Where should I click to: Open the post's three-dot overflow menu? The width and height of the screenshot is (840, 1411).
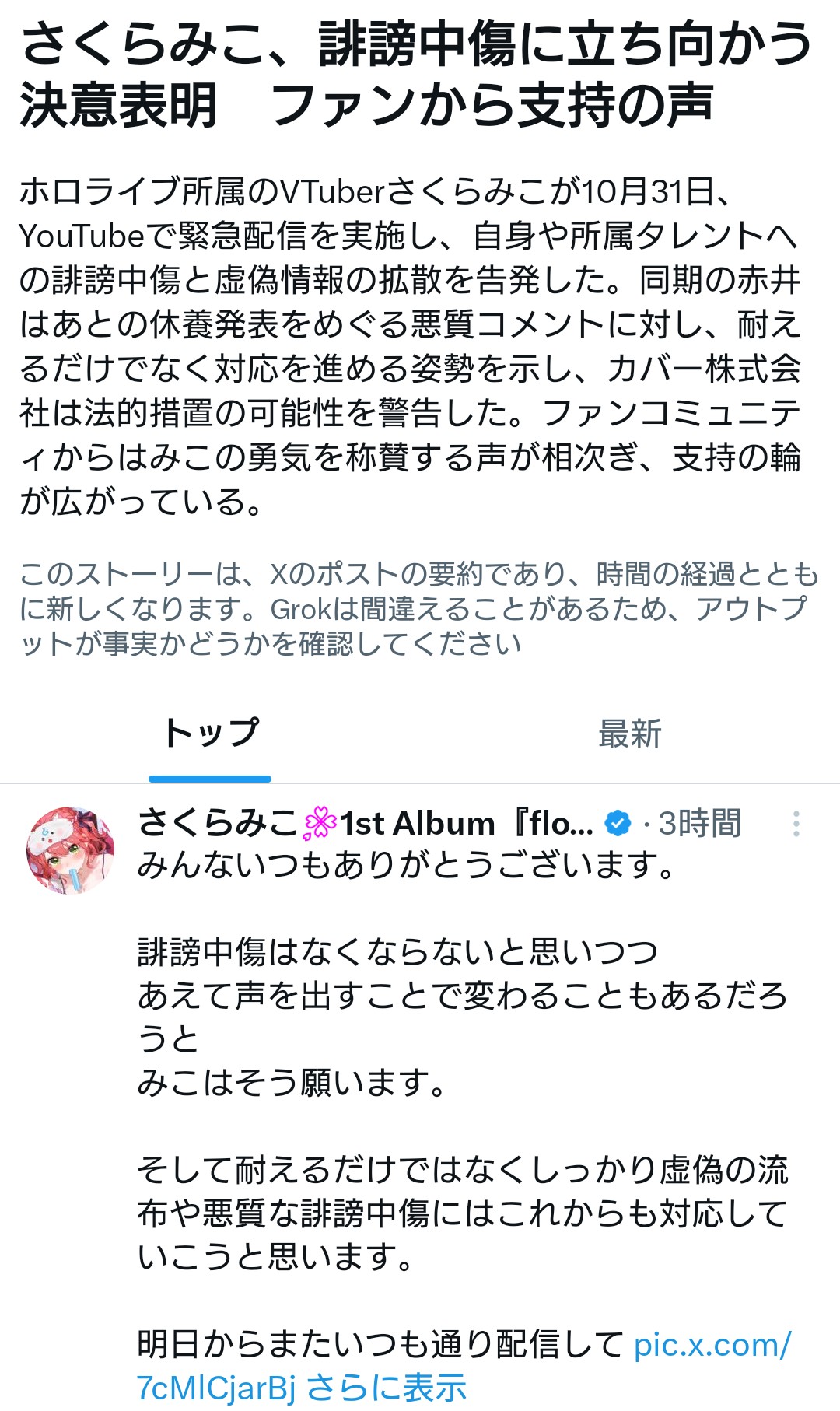pos(796,824)
